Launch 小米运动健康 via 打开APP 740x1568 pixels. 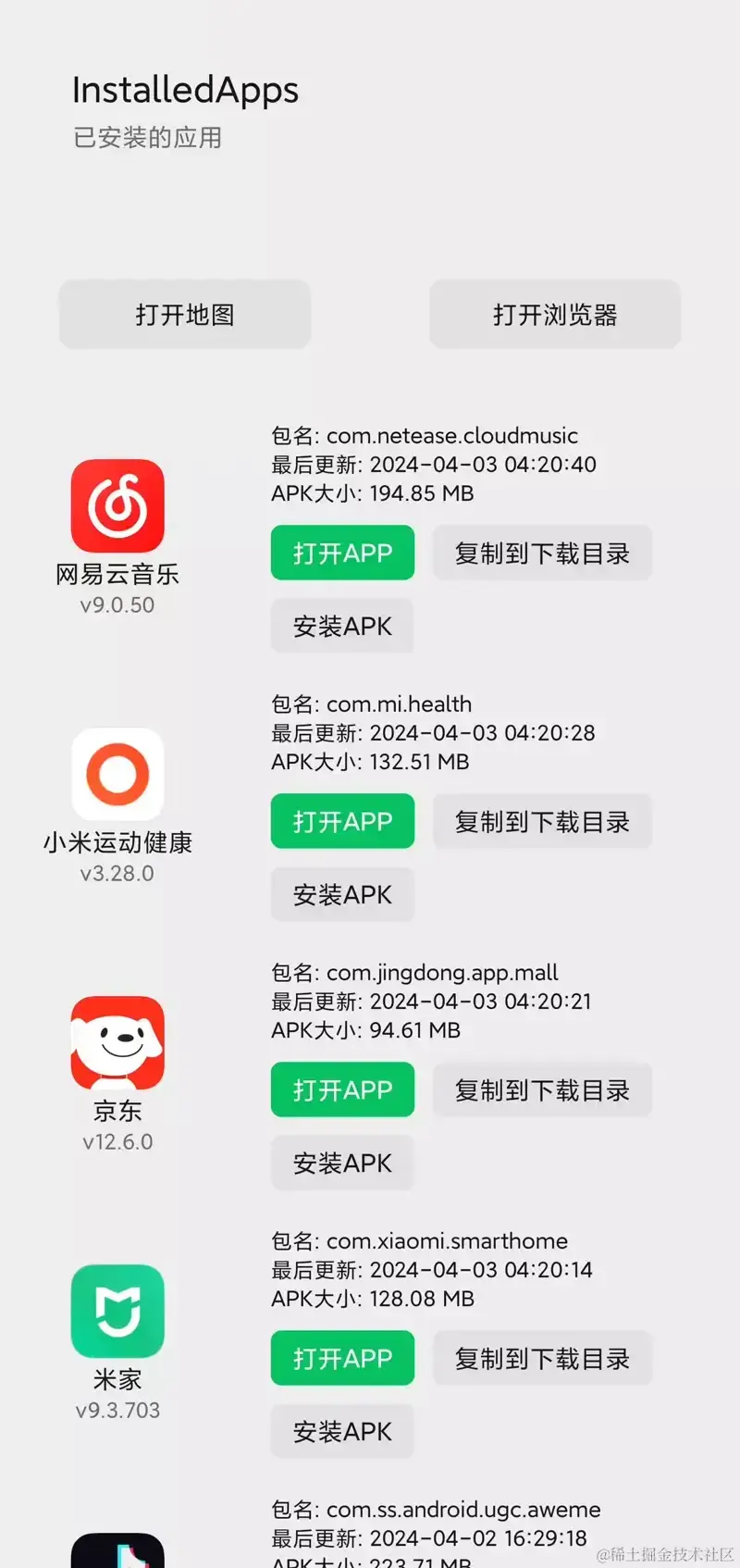tap(342, 821)
